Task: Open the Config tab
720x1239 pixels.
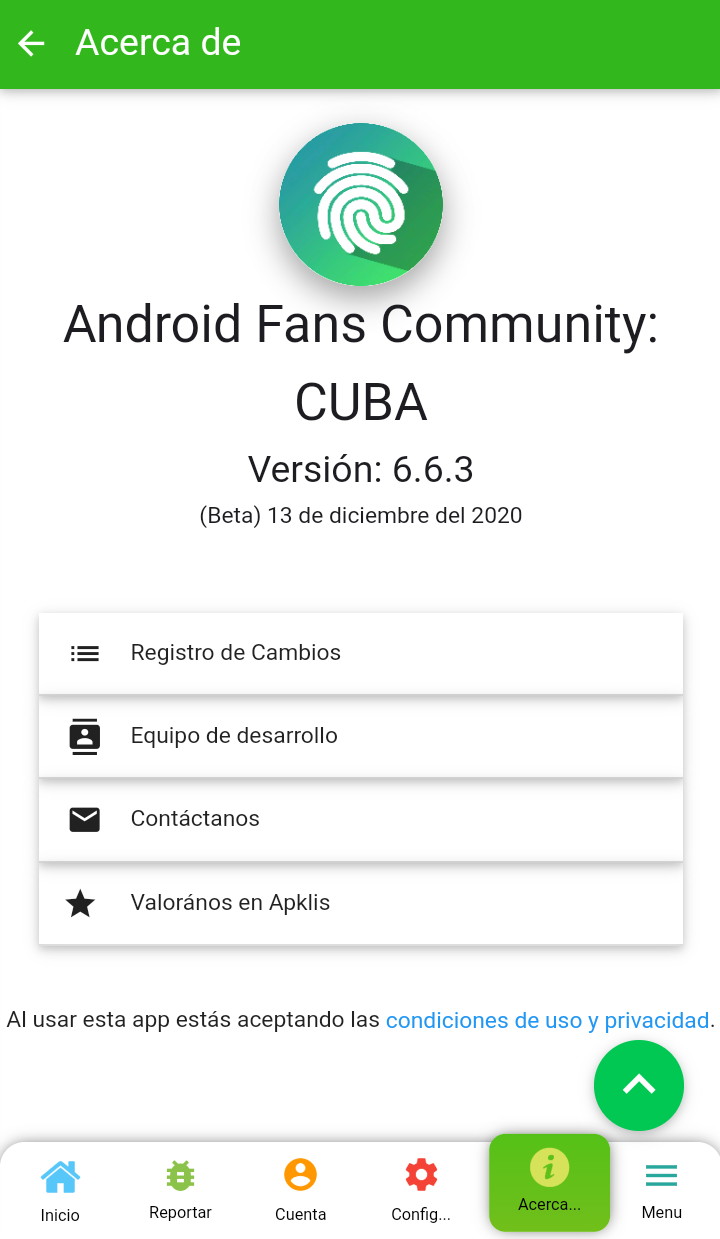Action: click(x=420, y=1190)
